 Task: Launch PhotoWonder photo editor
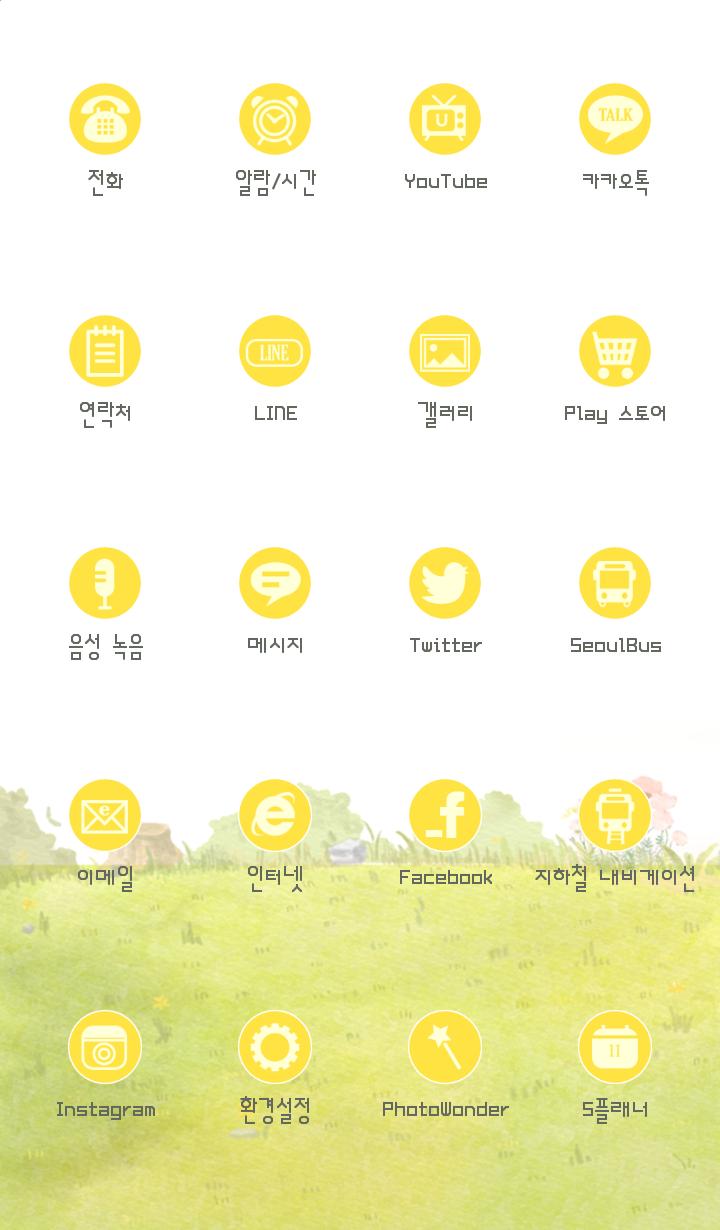point(445,1047)
